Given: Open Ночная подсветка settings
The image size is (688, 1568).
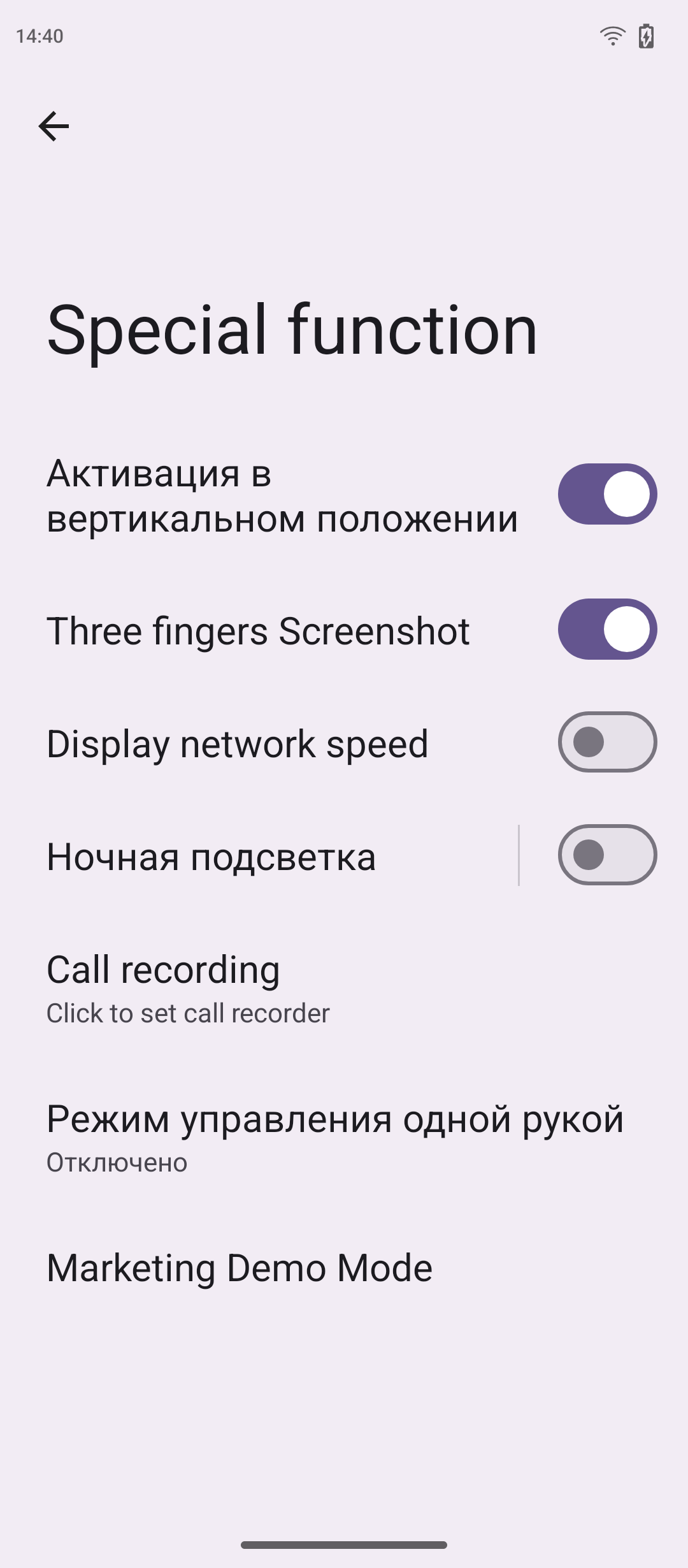Looking at the screenshot, I should tap(255, 856).
